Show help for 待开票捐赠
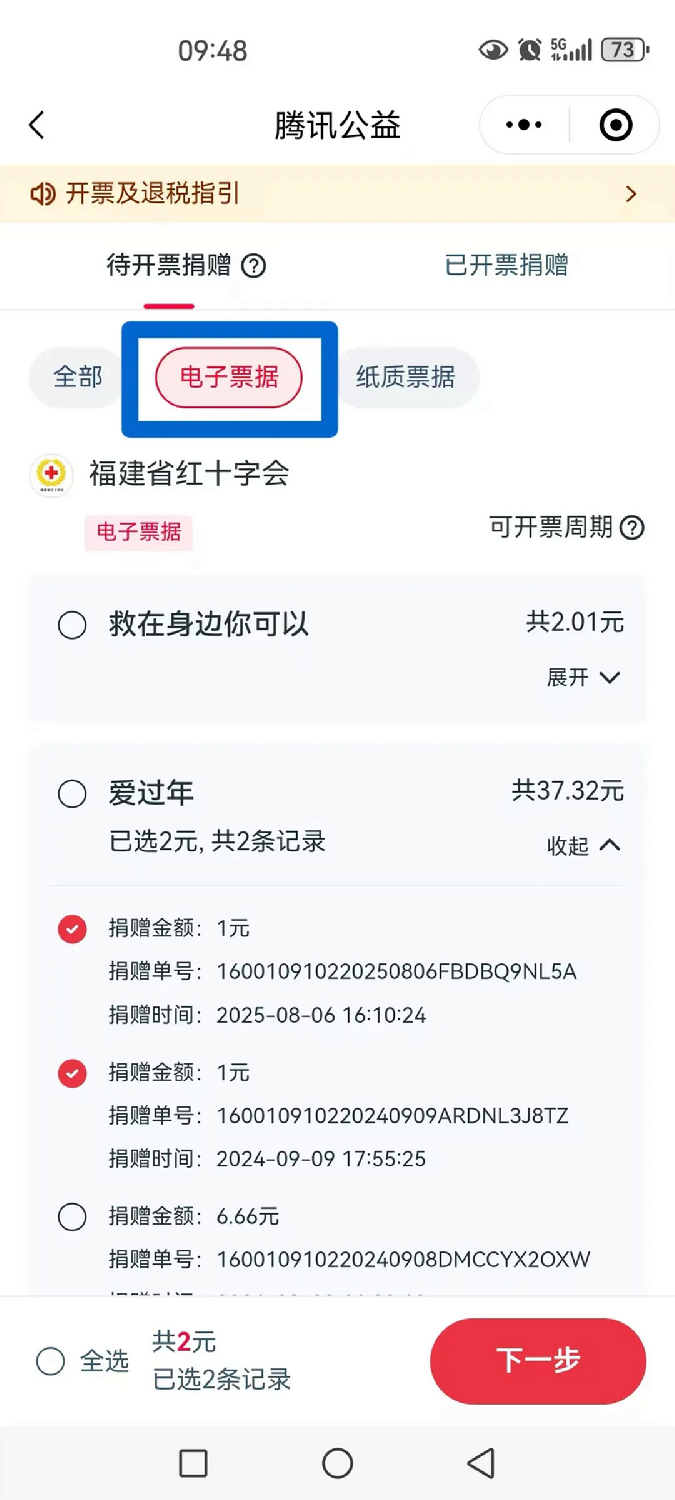675x1500 pixels. coord(255,266)
